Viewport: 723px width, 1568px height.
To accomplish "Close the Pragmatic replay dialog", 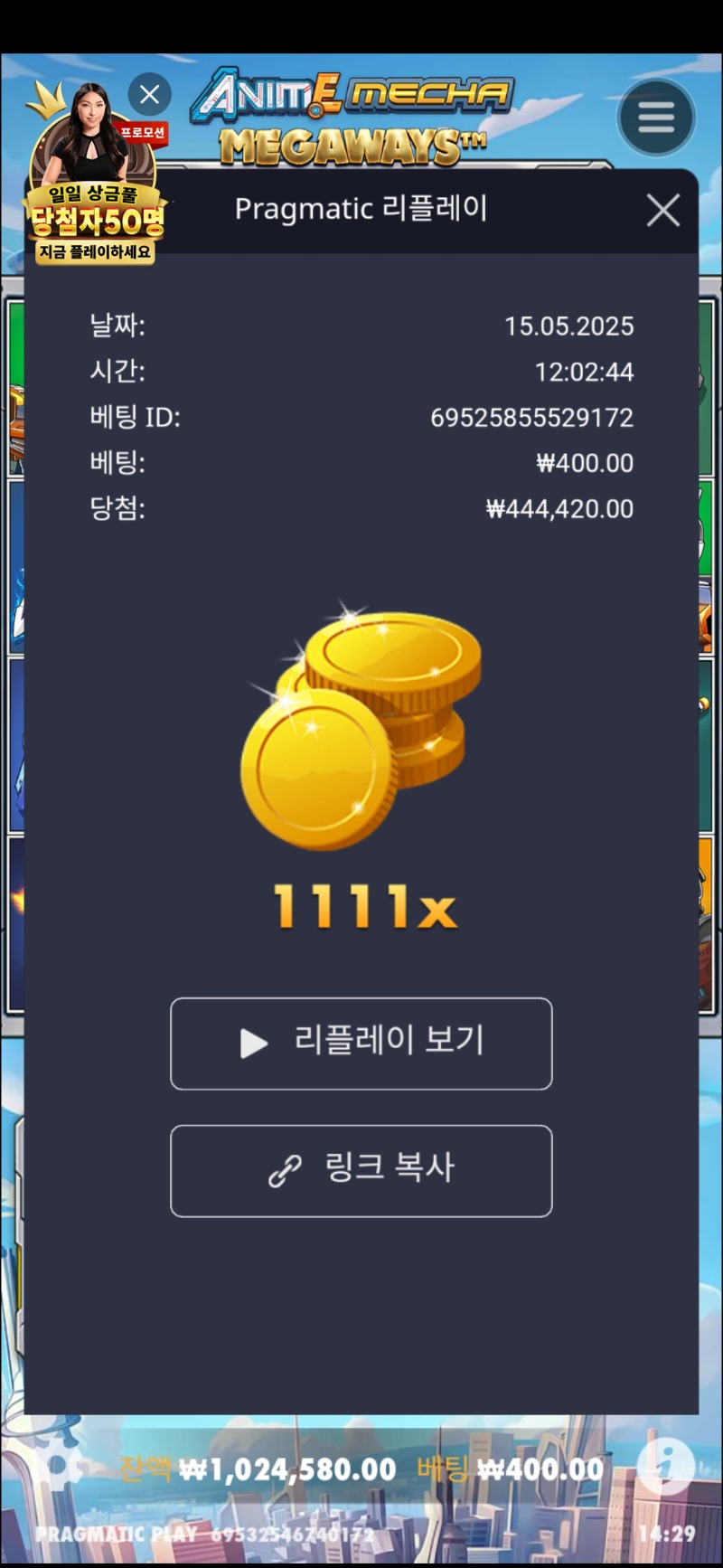I will click(663, 211).
